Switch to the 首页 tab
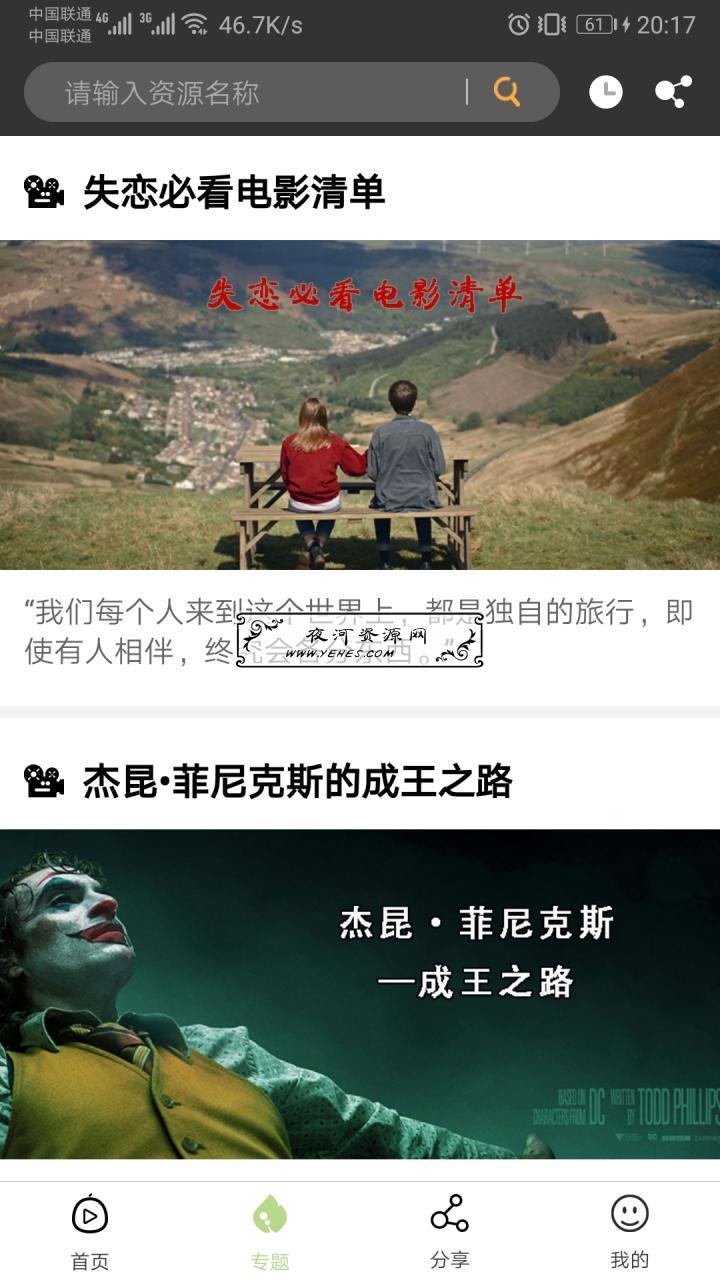The width and height of the screenshot is (720, 1280). tap(90, 1232)
